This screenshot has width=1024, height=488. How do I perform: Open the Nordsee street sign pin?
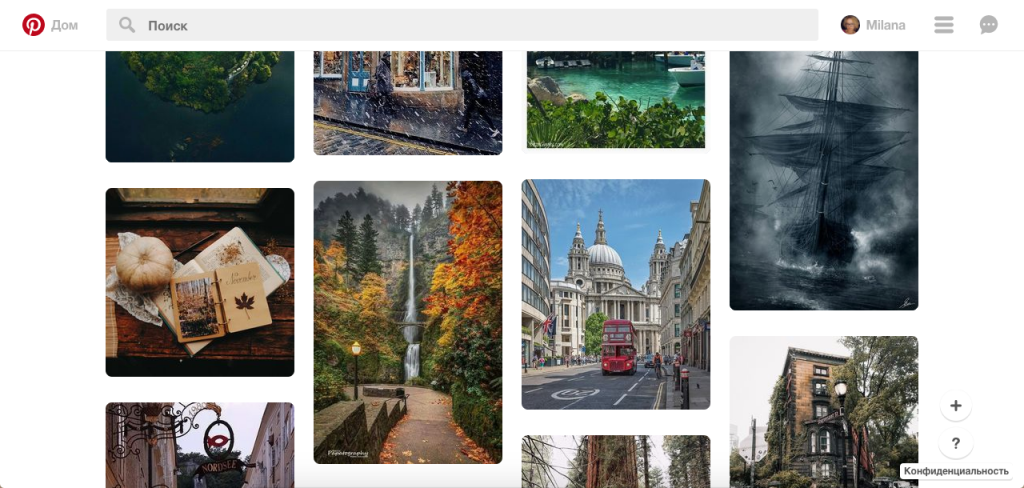[200, 445]
